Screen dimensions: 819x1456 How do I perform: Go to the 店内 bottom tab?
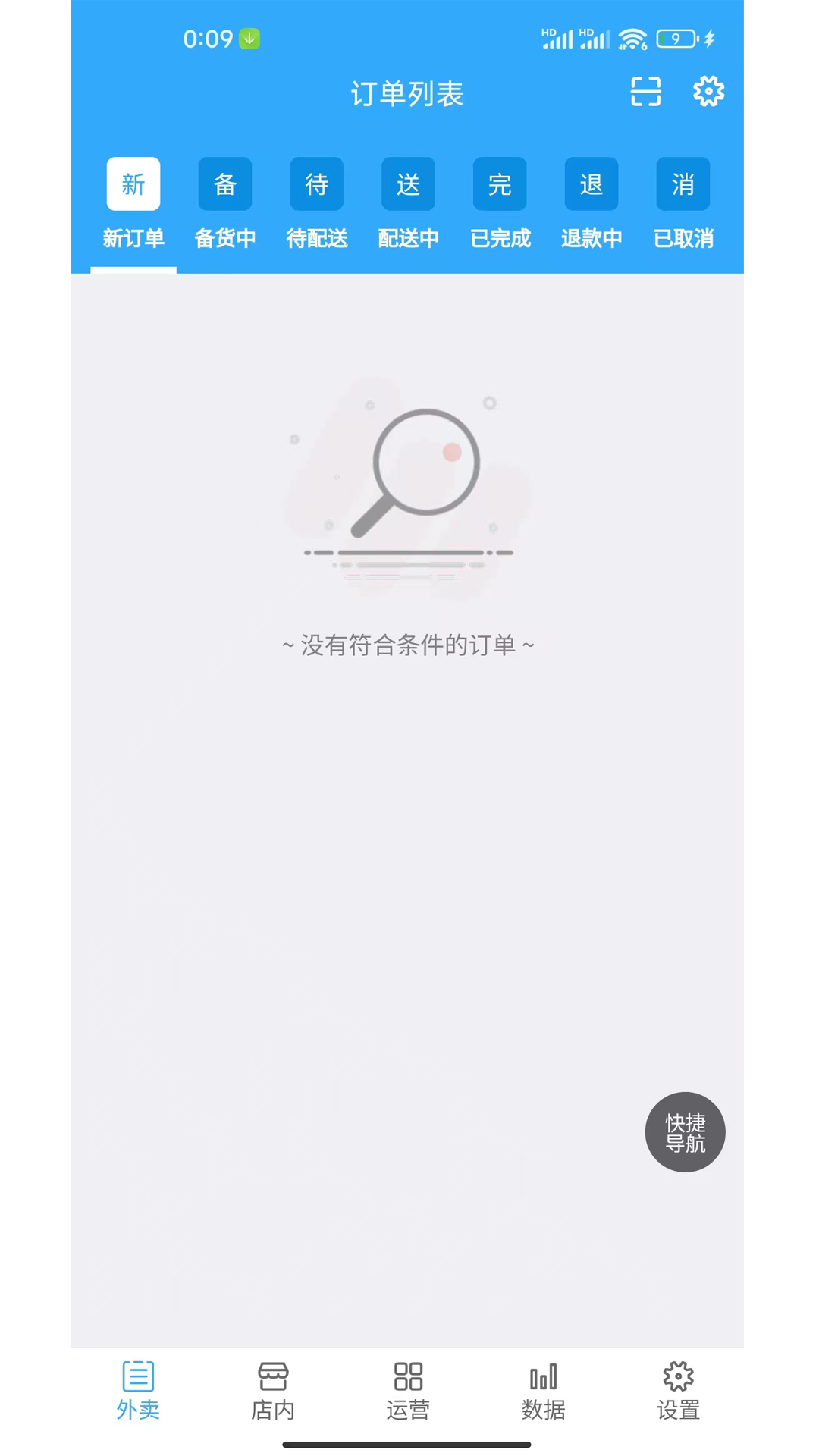pyautogui.click(x=273, y=1391)
